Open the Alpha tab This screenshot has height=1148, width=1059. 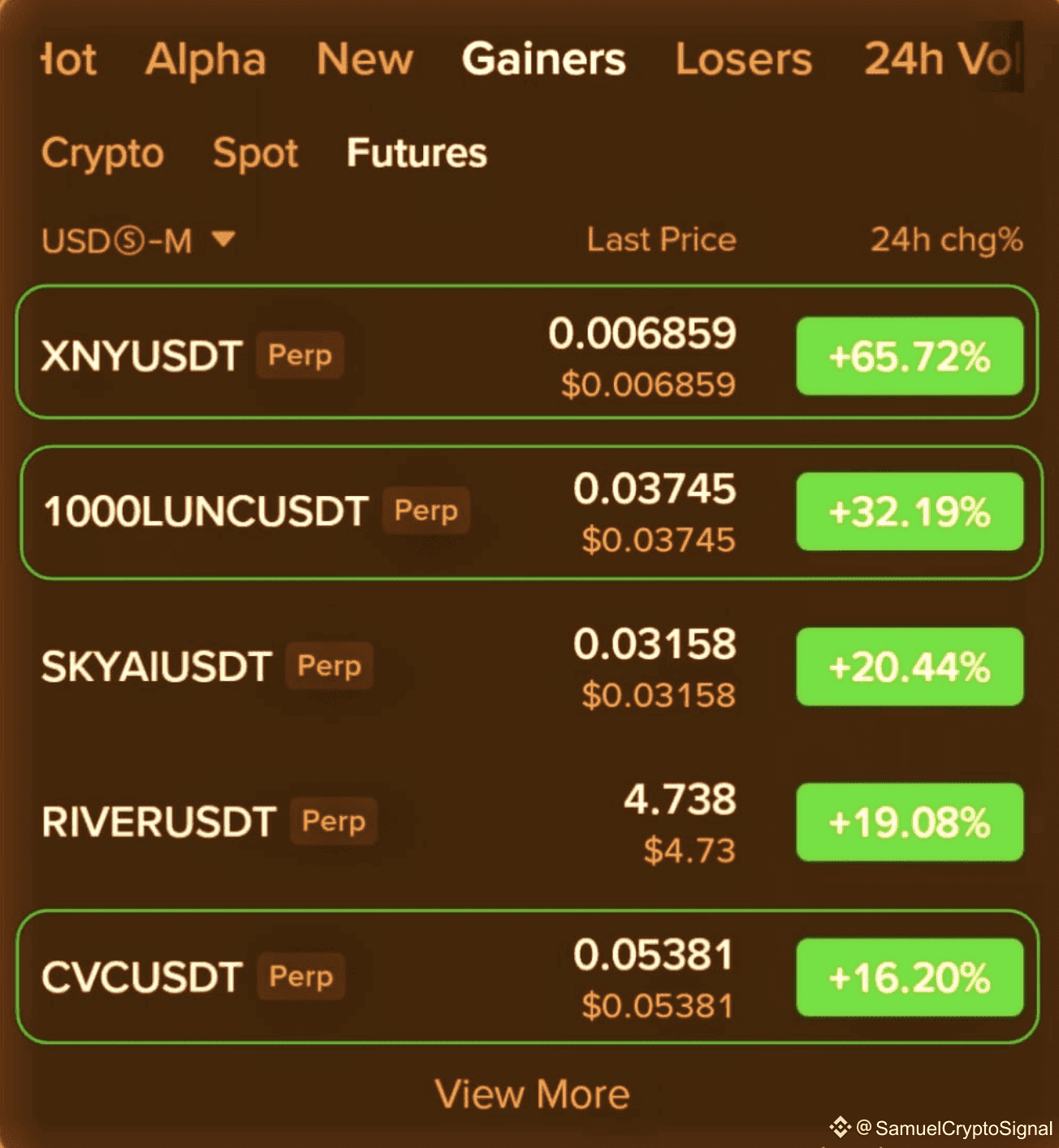[x=205, y=59]
